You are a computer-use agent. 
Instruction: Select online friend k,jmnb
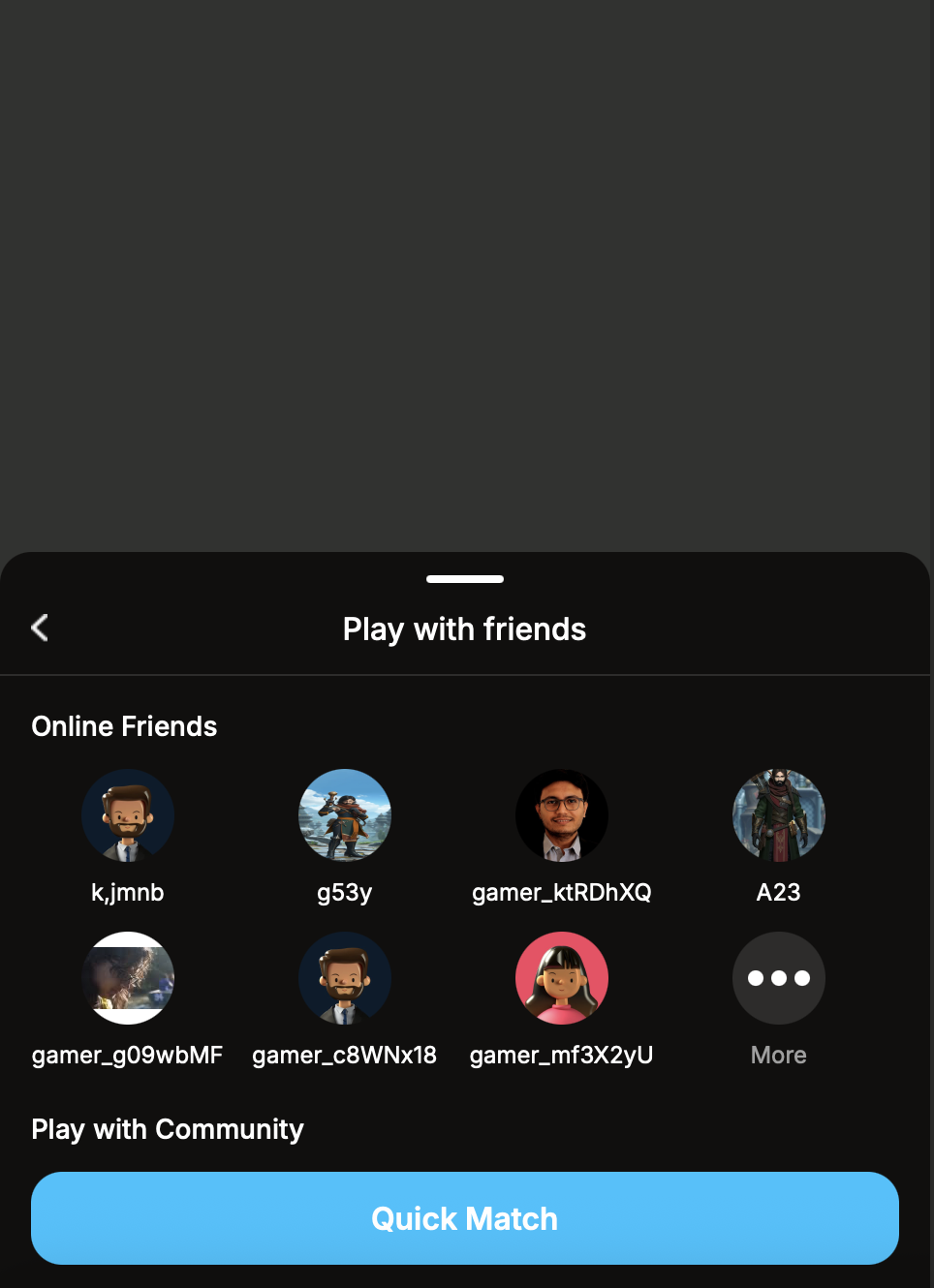[128, 815]
